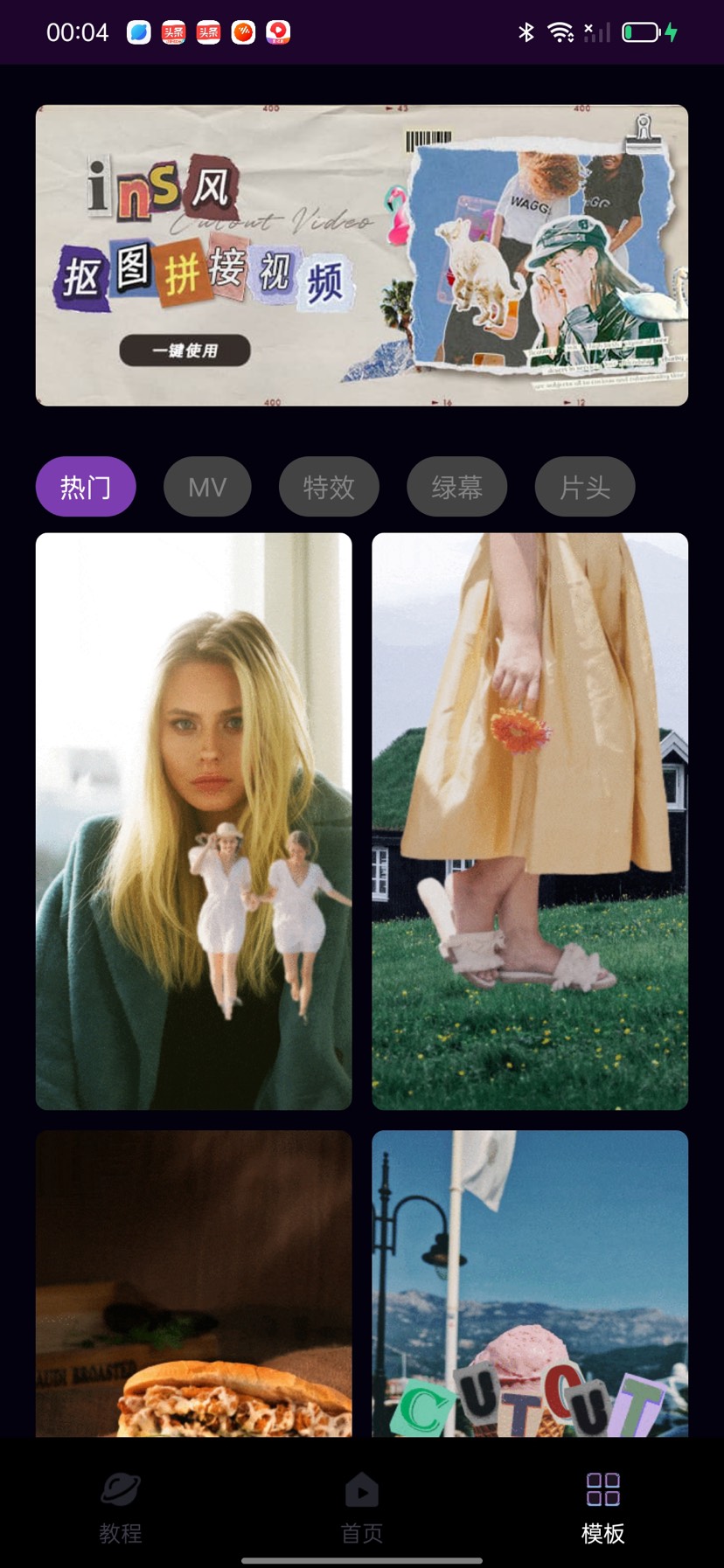The height and width of the screenshot is (1568, 724).
Task: Go to the 教程 tab
Action: click(x=121, y=1507)
